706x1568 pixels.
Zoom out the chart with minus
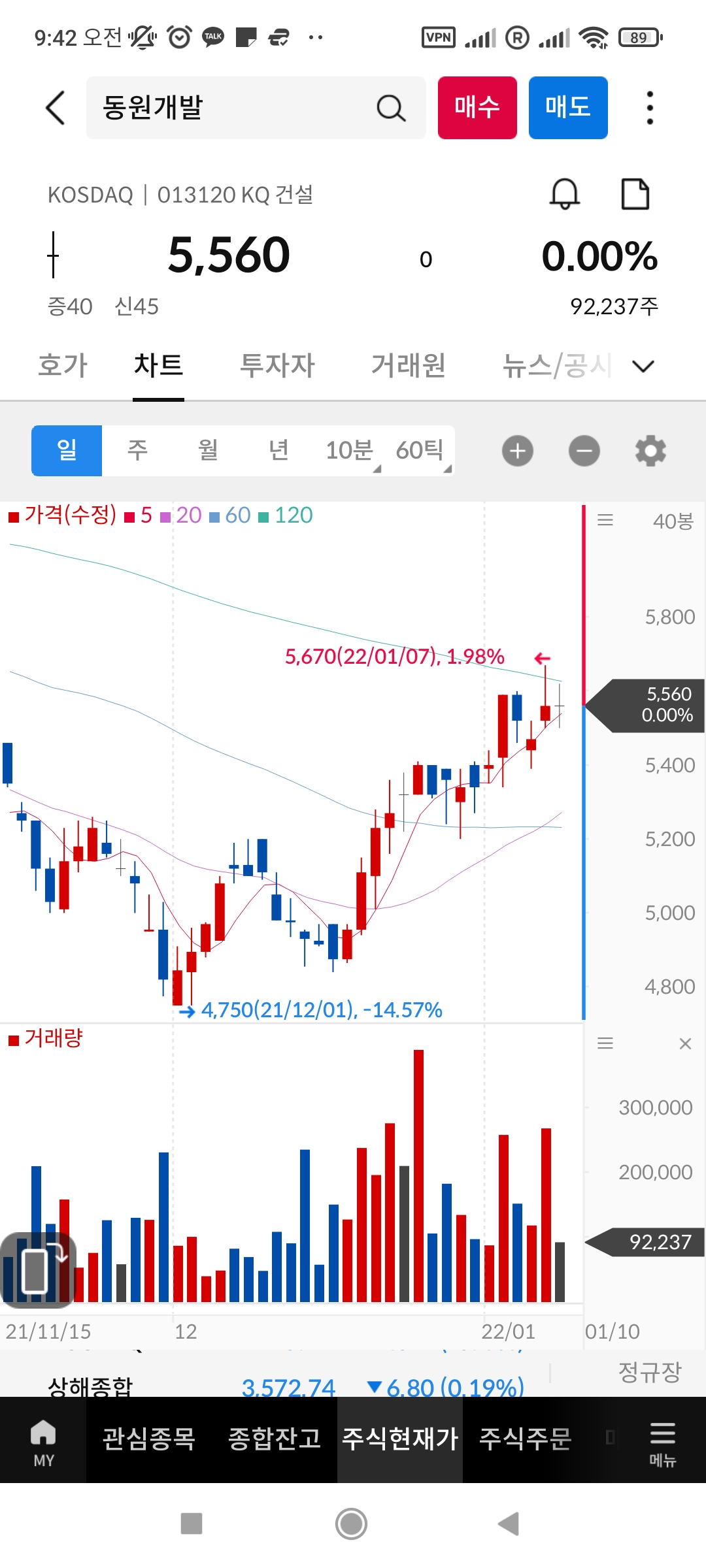click(584, 451)
